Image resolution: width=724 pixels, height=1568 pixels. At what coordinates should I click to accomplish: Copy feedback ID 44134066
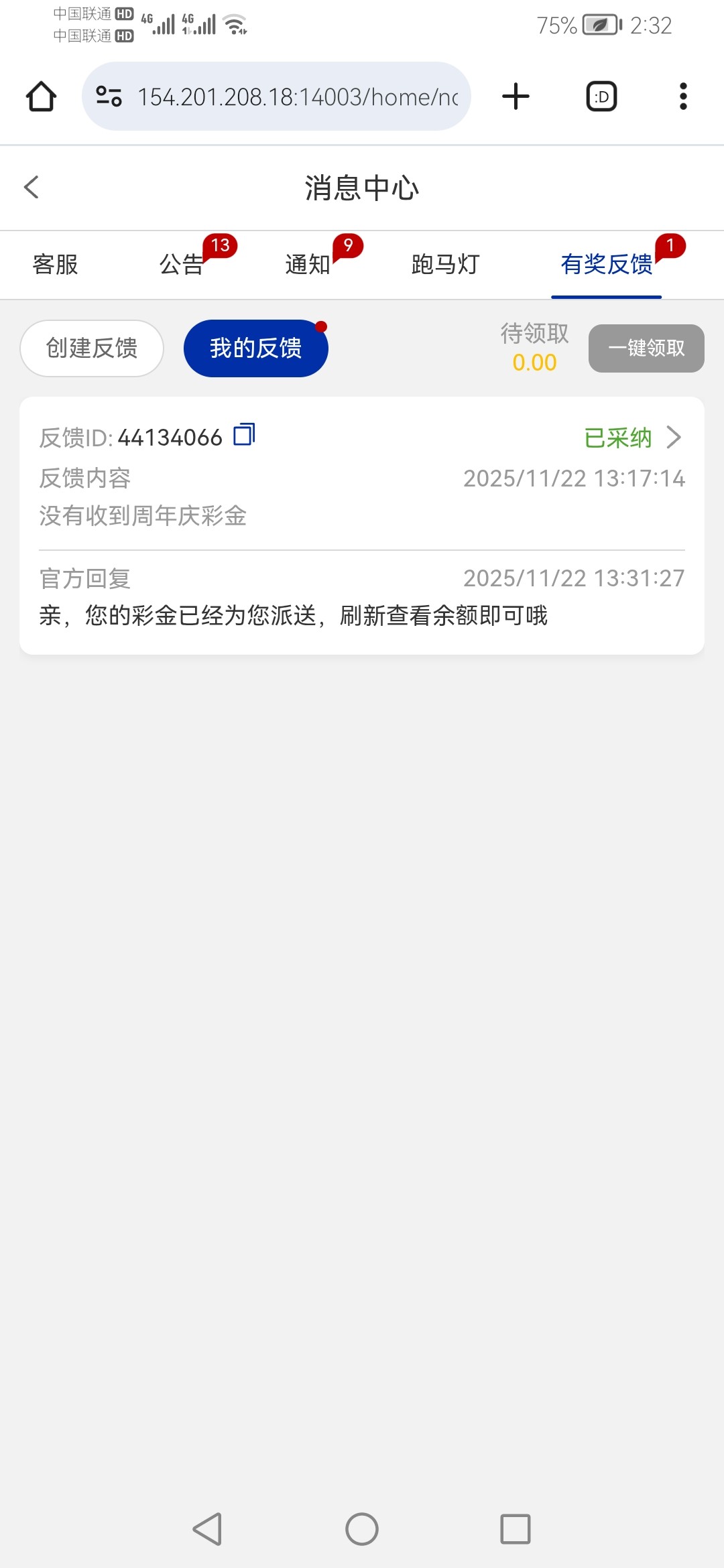click(x=244, y=435)
